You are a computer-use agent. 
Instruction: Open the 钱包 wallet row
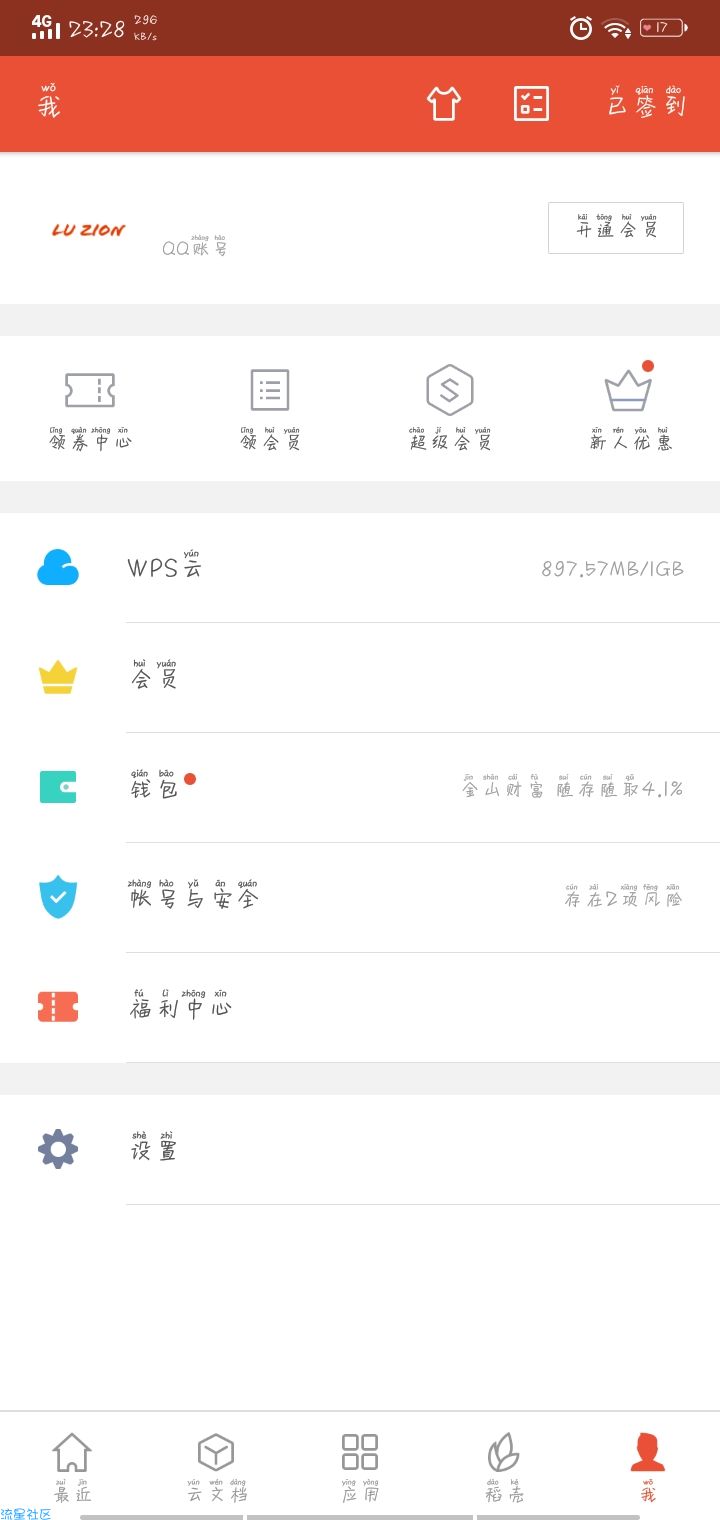point(360,788)
